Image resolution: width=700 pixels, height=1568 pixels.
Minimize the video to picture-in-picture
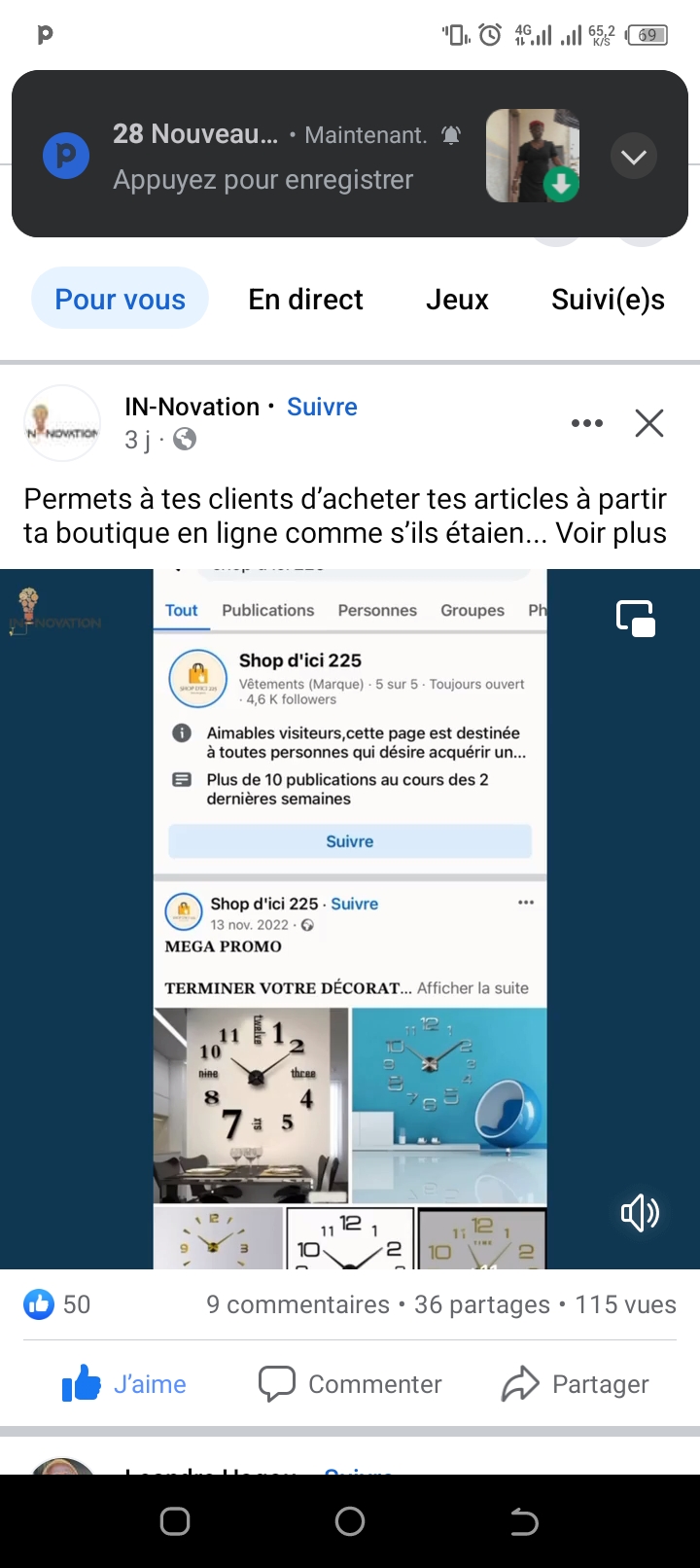click(x=637, y=619)
